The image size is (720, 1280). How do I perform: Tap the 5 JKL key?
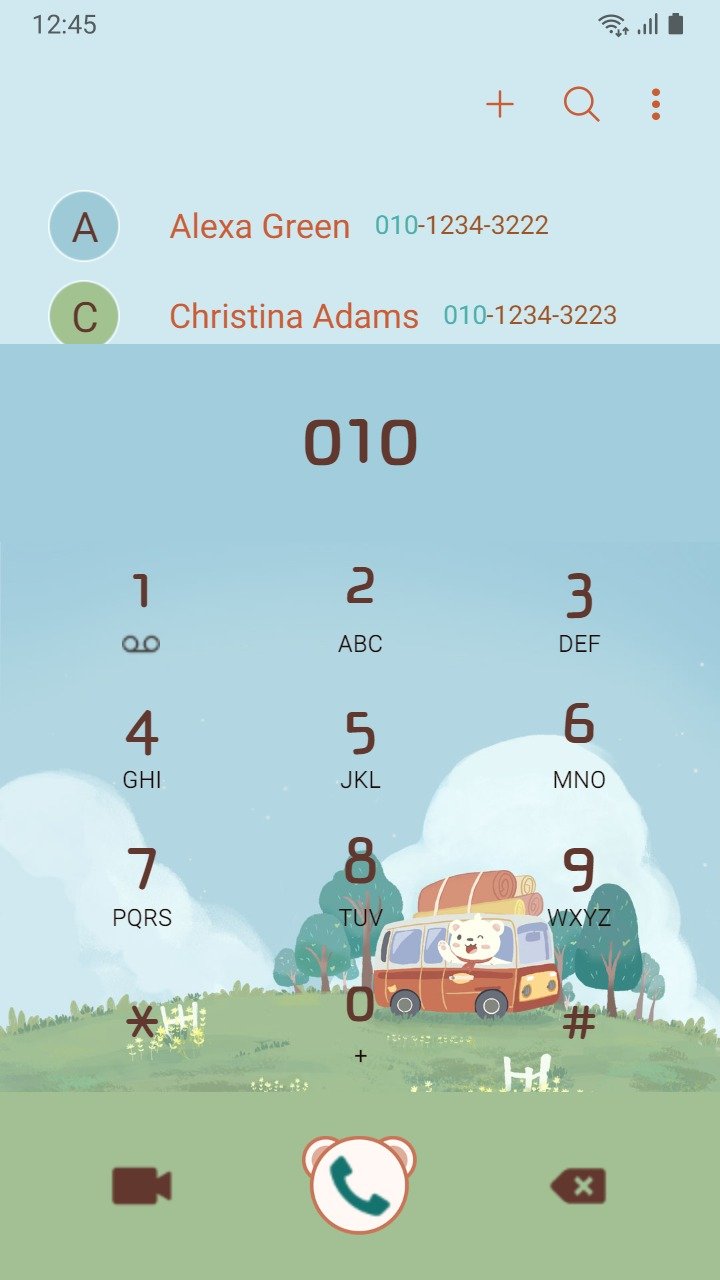(360, 749)
